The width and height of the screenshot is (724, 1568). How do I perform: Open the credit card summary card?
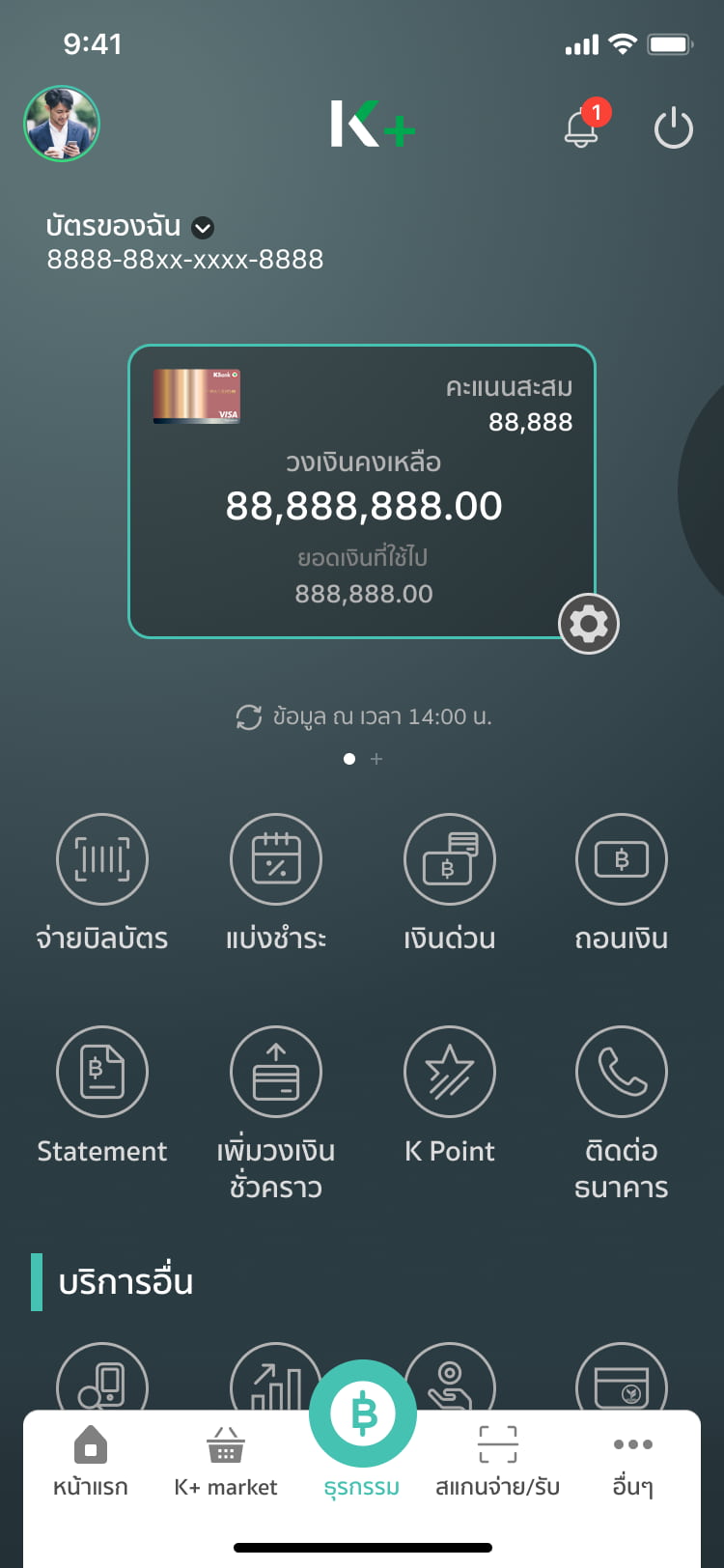click(x=361, y=490)
